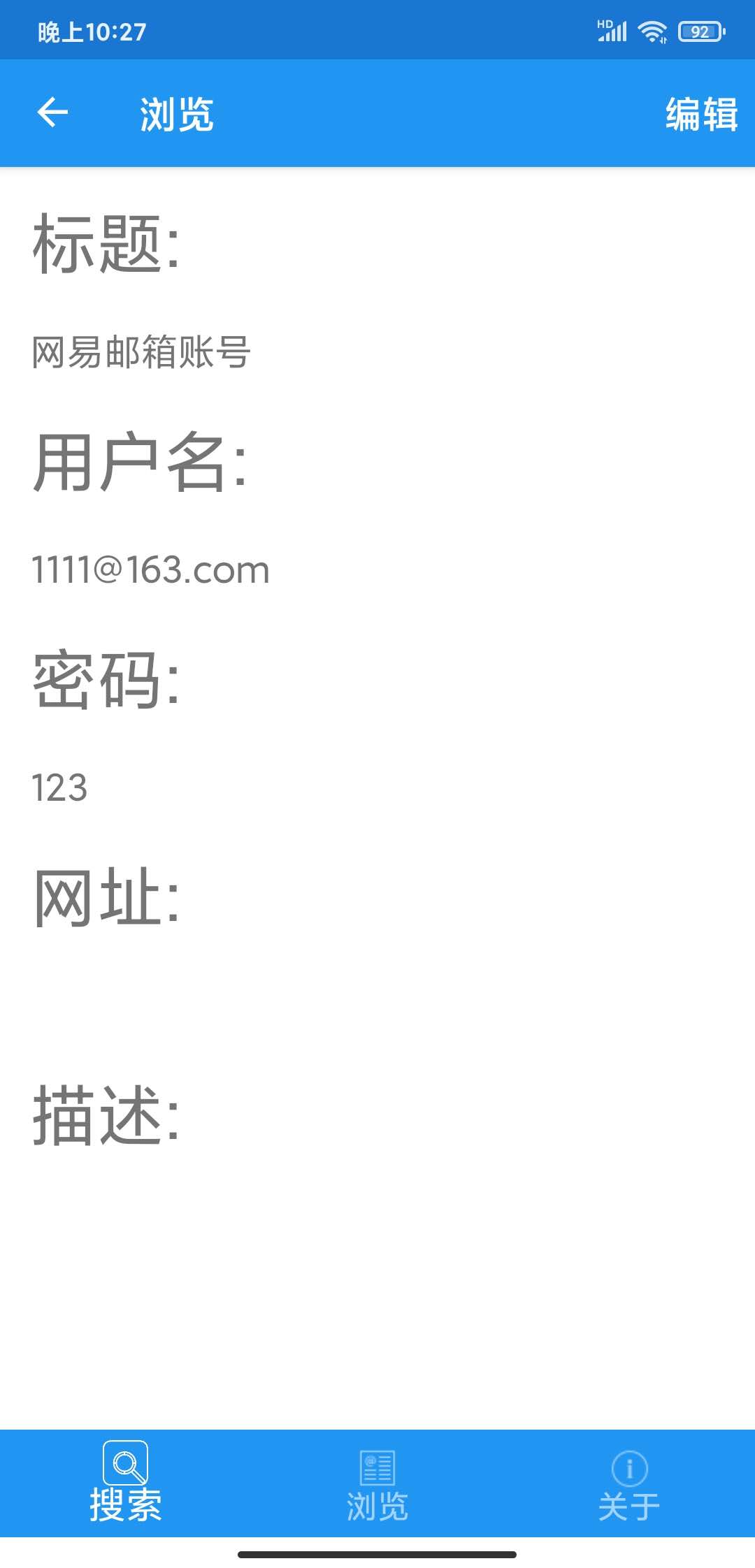Switch to the 搜索 tab

126,1483
